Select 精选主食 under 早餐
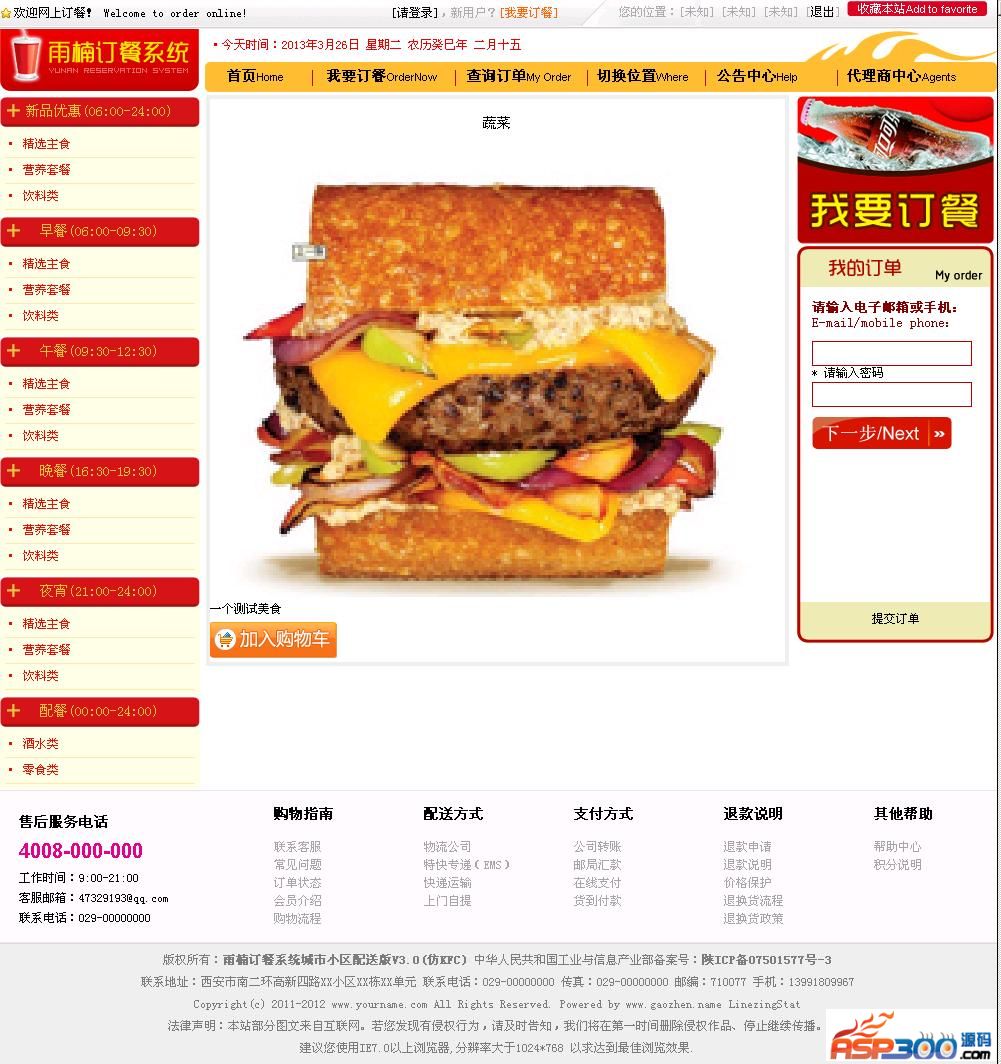 [x=46, y=264]
